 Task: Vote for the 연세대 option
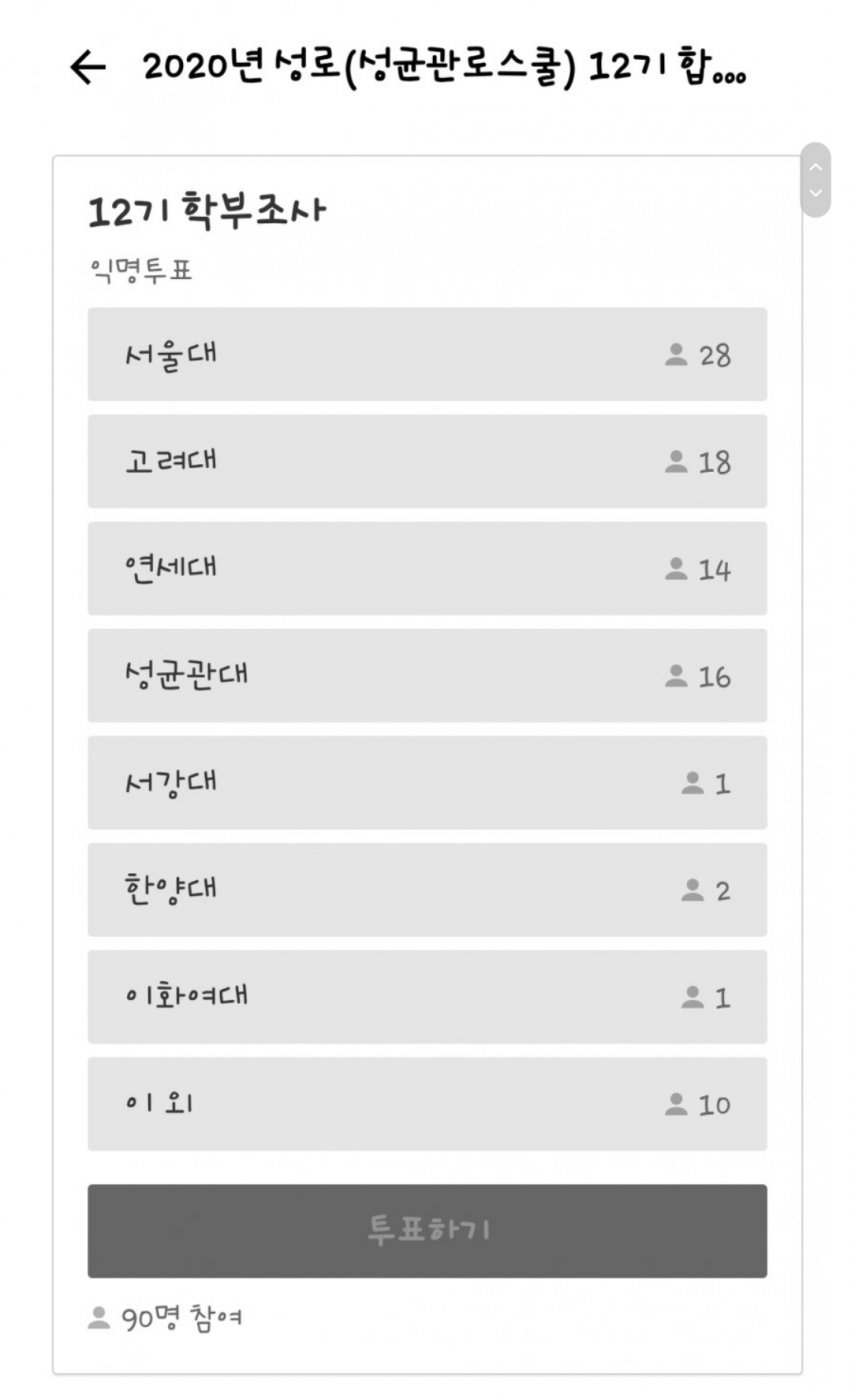point(427,568)
